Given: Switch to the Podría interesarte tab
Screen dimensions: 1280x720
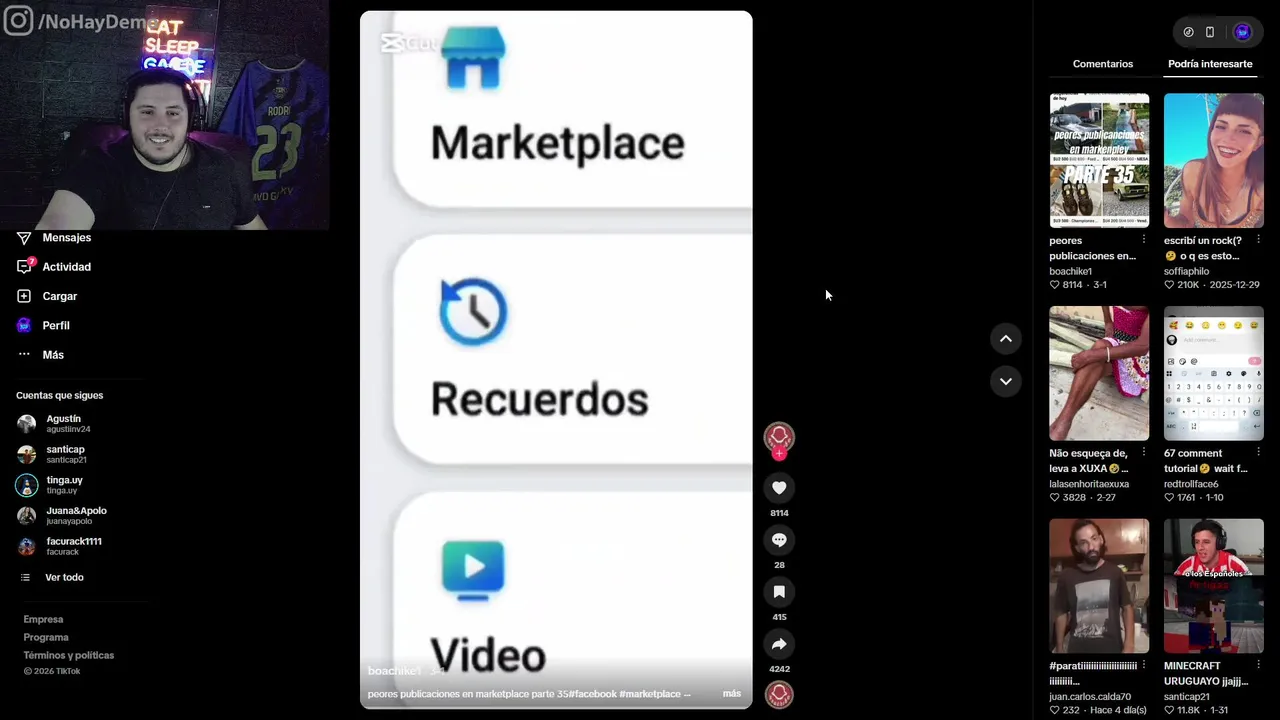Looking at the screenshot, I should coord(1209,64).
